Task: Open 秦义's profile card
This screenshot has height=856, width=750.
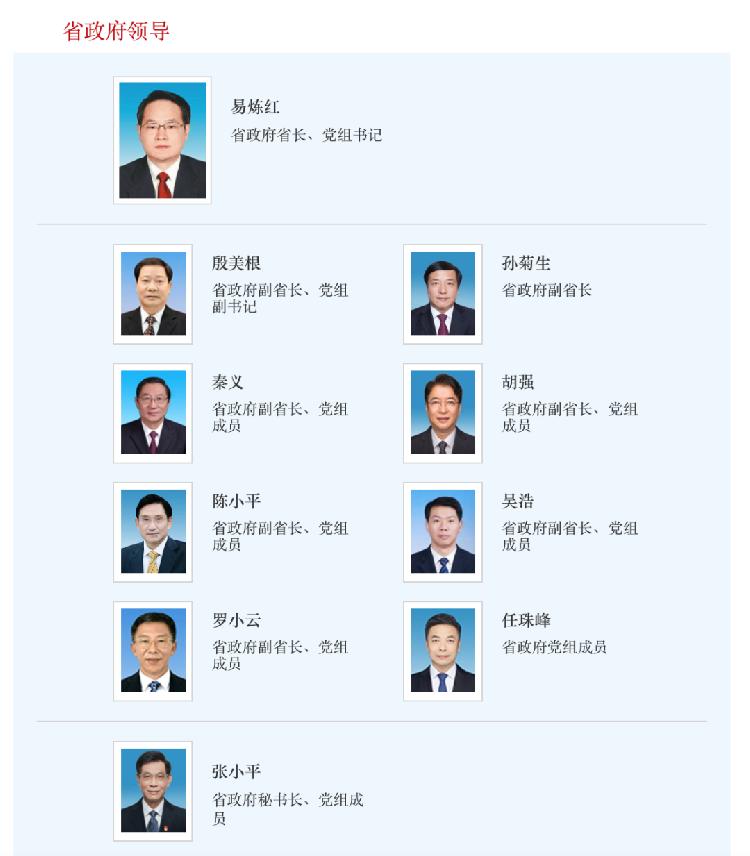Action: 228,383
